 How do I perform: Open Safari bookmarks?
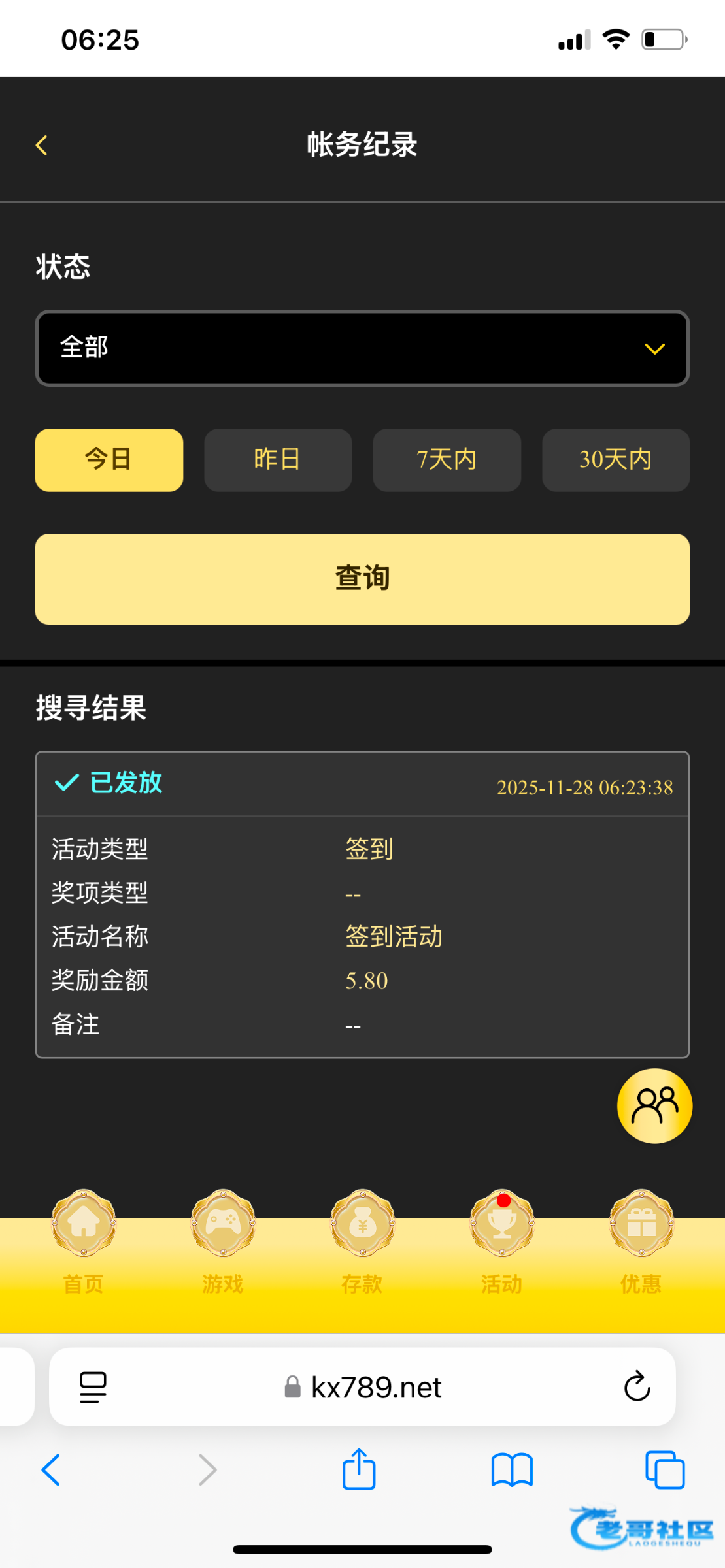click(x=512, y=1471)
